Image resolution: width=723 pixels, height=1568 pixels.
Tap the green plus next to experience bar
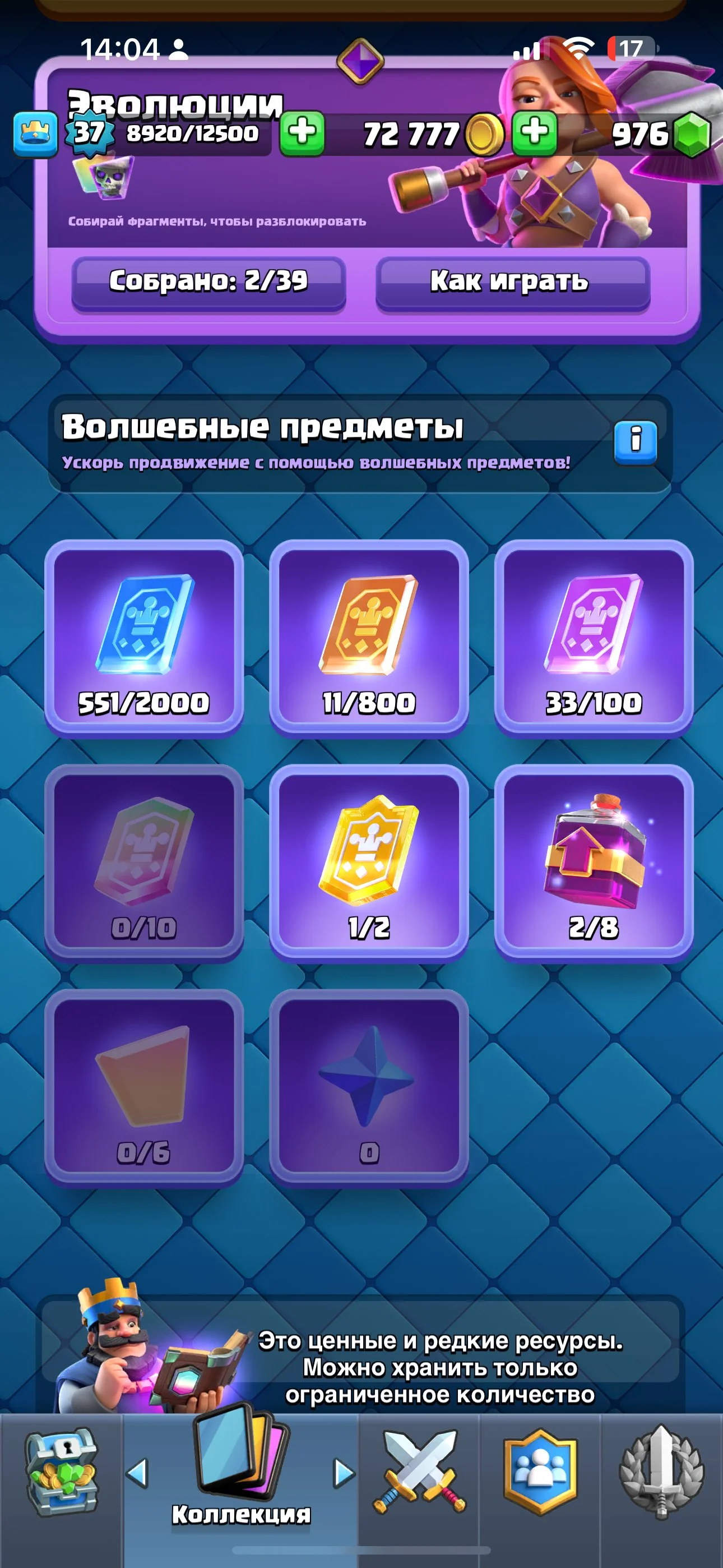pos(302,132)
